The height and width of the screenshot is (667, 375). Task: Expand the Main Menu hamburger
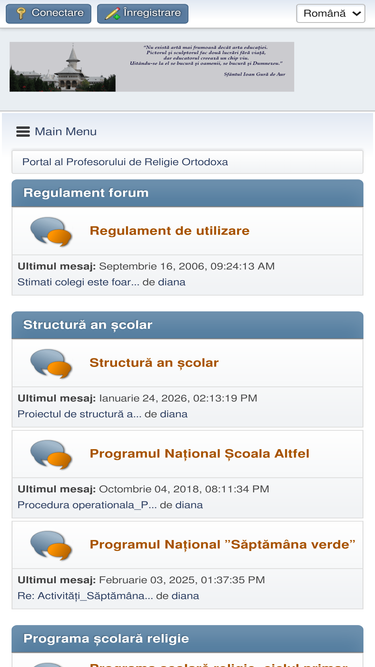pyautogui.click(x=57, y=131)
